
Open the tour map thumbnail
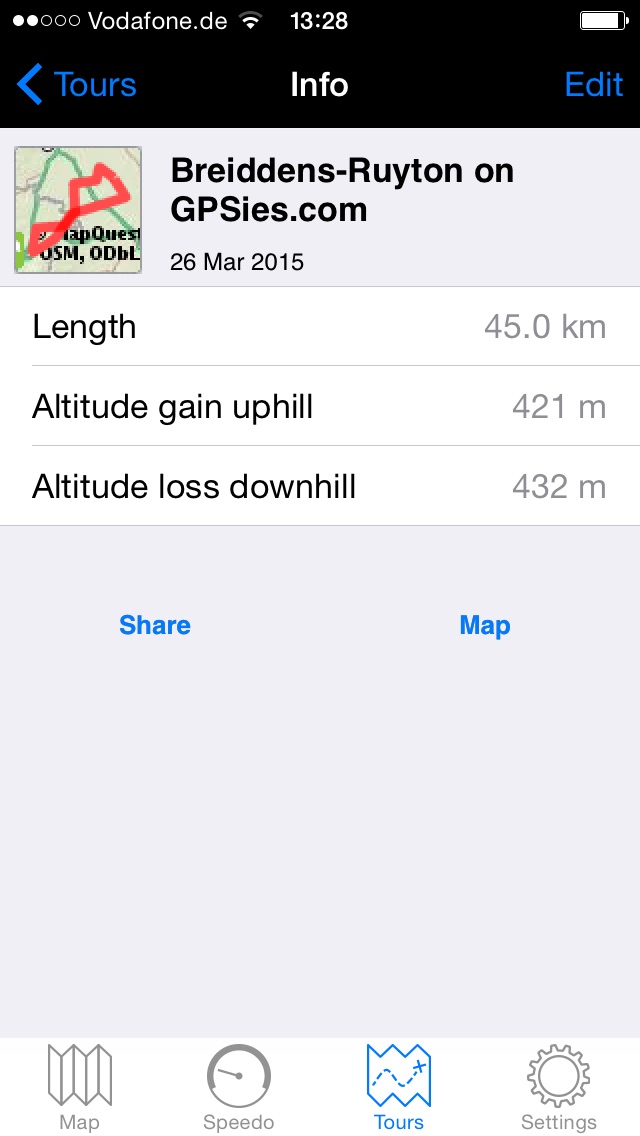point(78,209)
